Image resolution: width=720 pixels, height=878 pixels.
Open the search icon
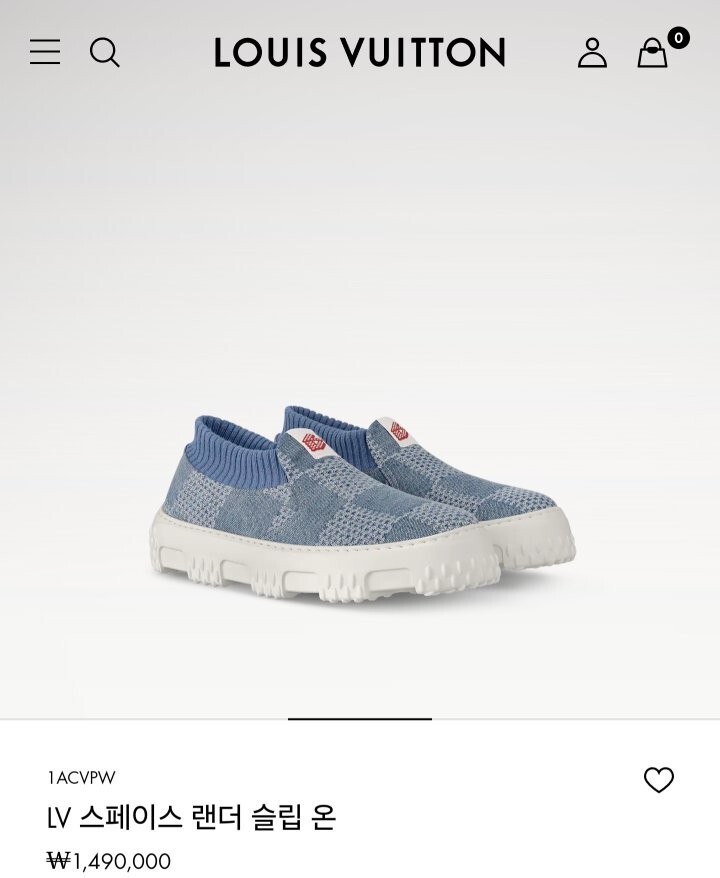104,52
